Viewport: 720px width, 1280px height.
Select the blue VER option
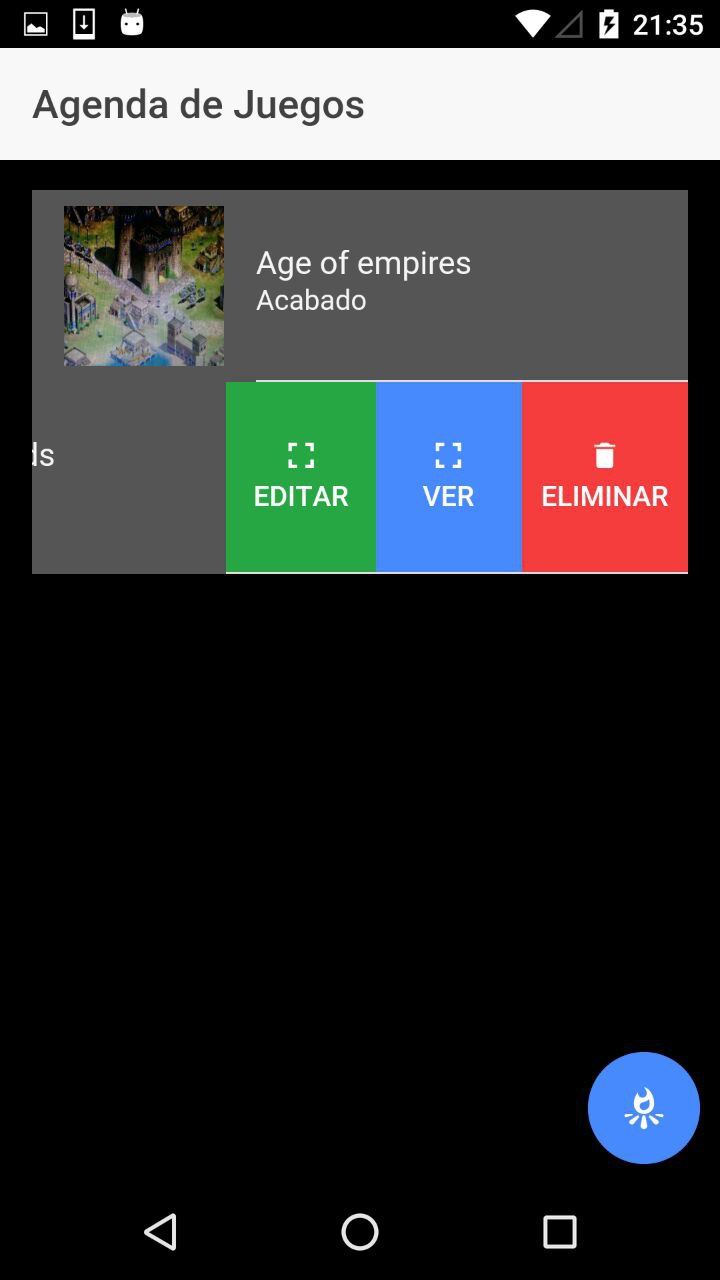pos(449,477)
